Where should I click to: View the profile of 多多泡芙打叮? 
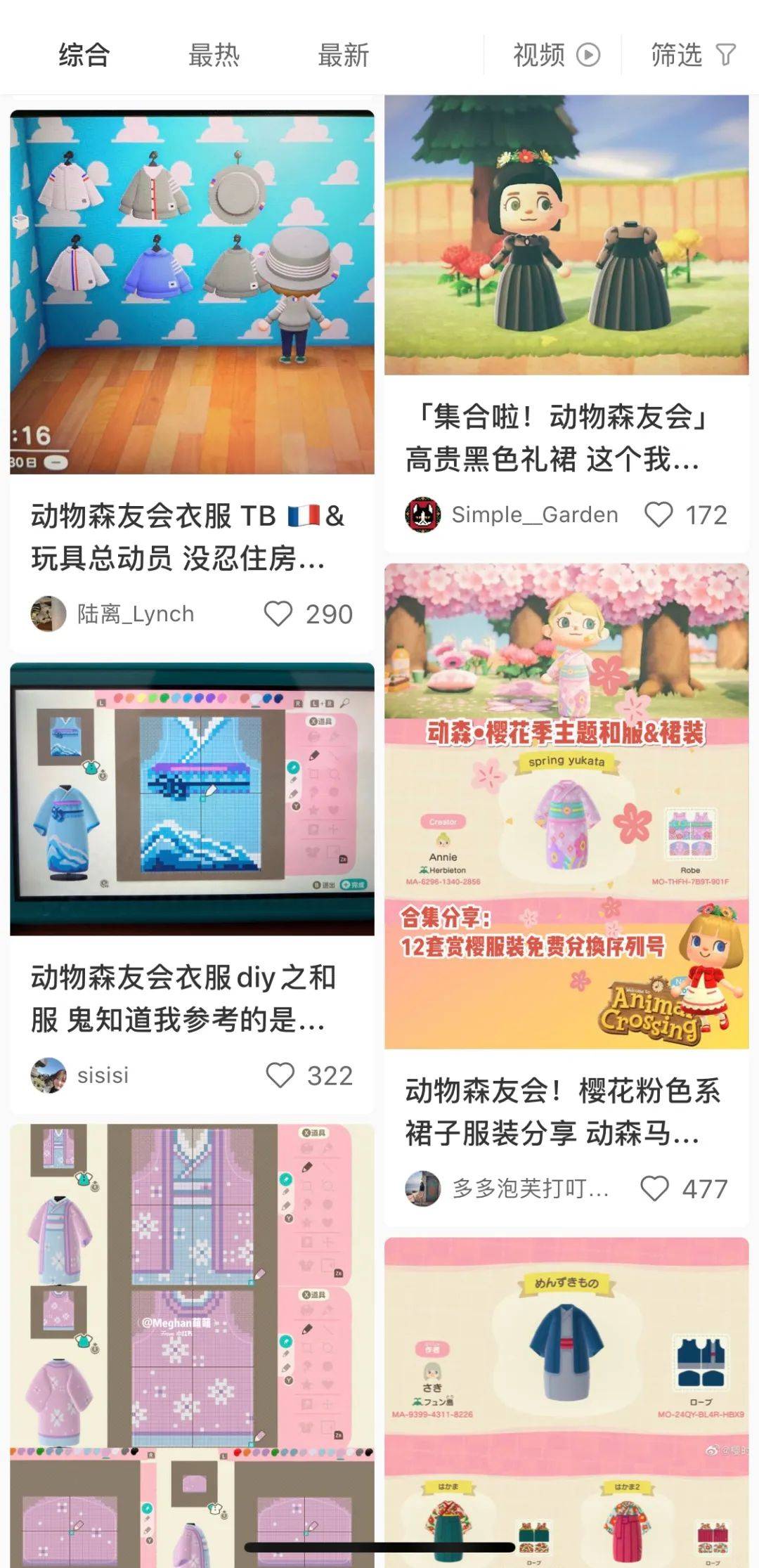423,1188
